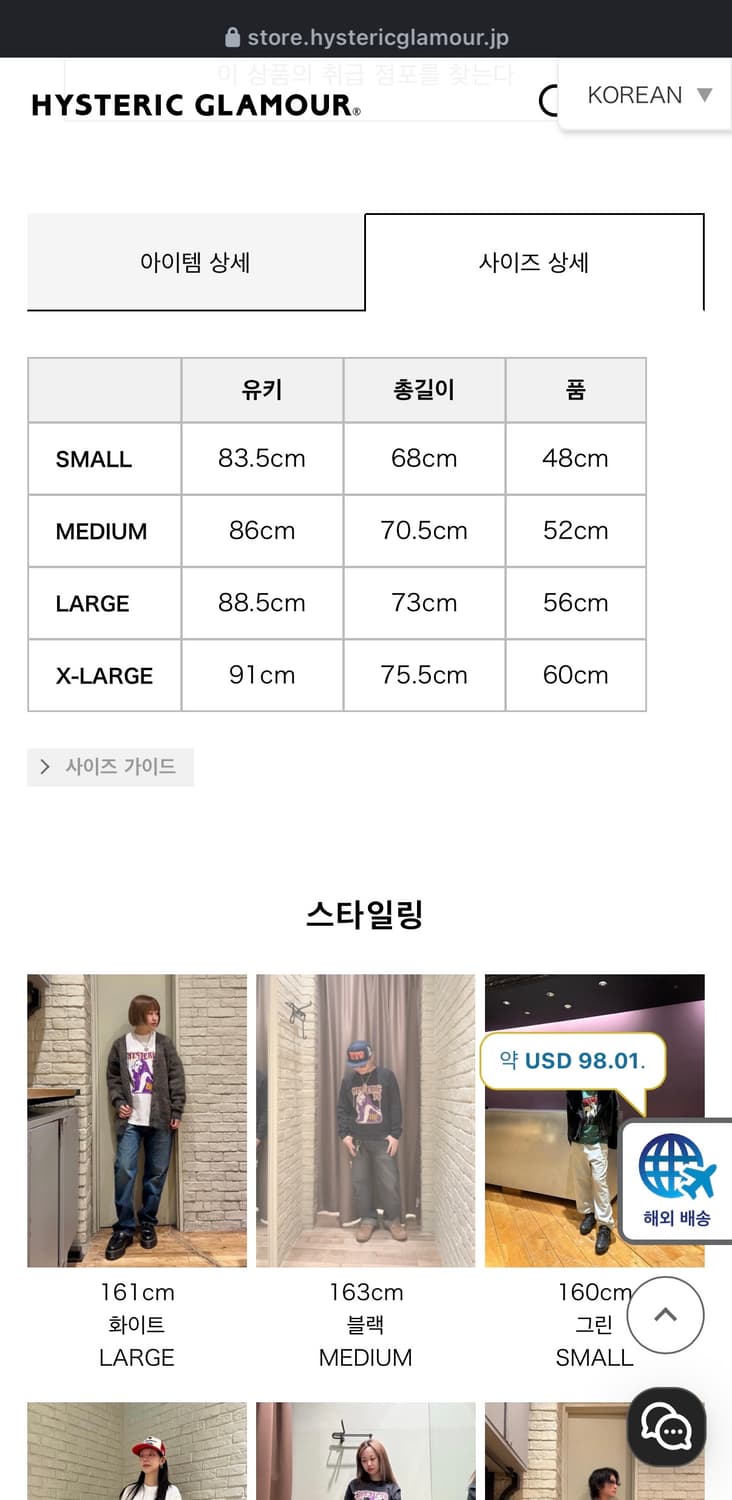Tap the store.hystericglamour.jp address bar
732x1500 pixels.
(380, 38)
